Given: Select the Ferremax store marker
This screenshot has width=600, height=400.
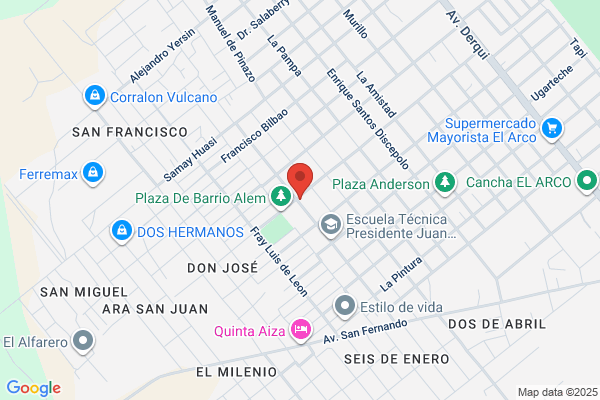Looking at the screenshot, I should point(93,173).
